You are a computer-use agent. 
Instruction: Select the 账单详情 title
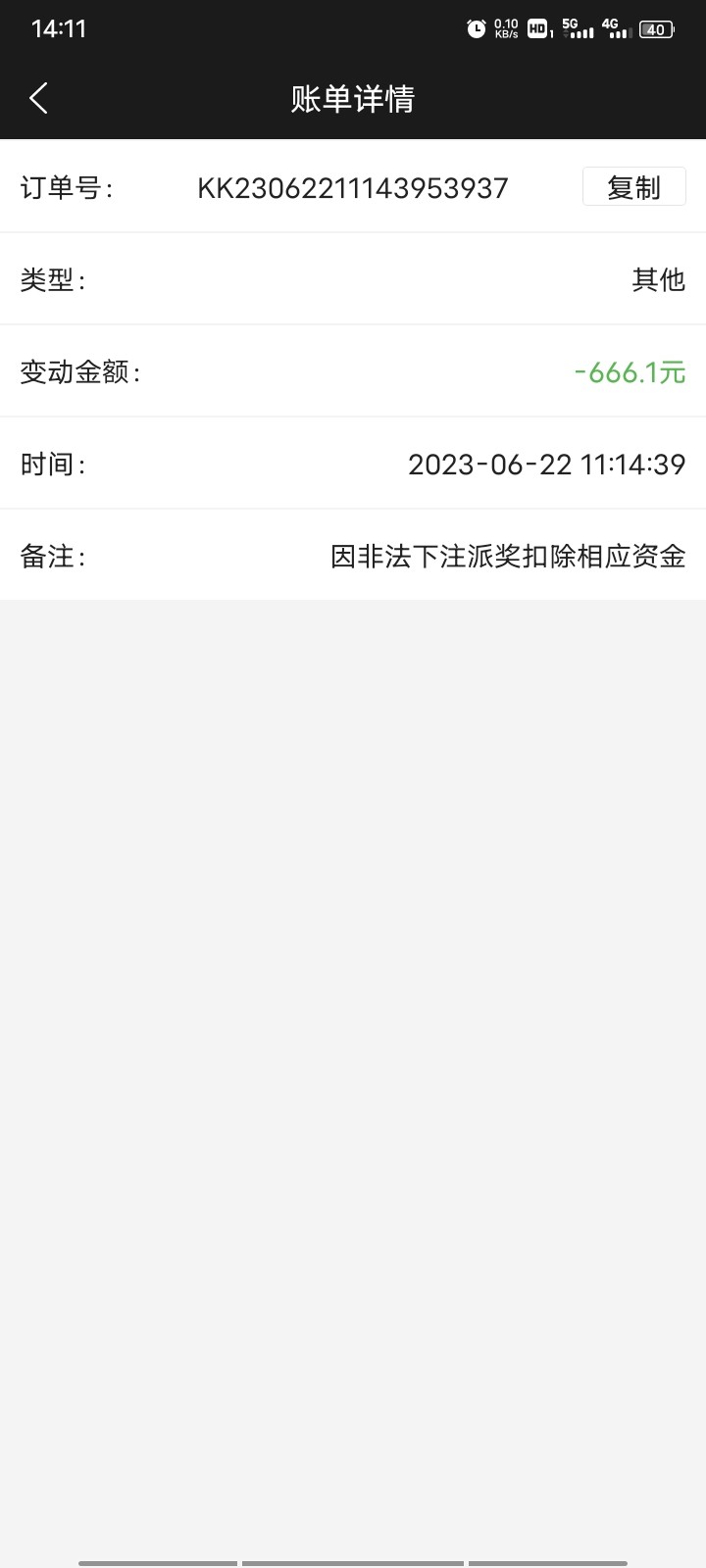click(353, 98)
